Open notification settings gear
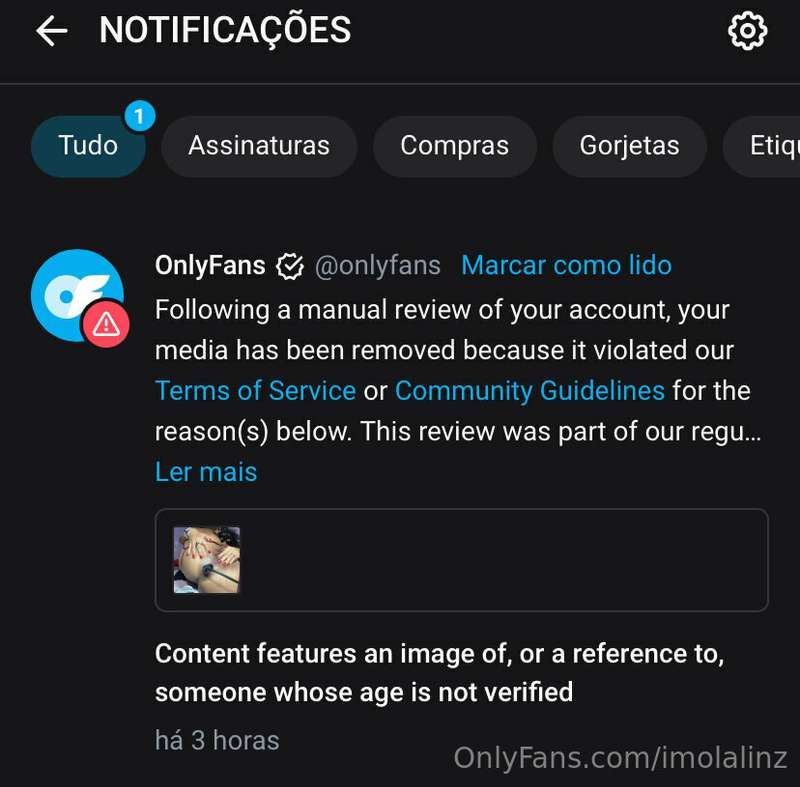 click(x=747, y=31)
